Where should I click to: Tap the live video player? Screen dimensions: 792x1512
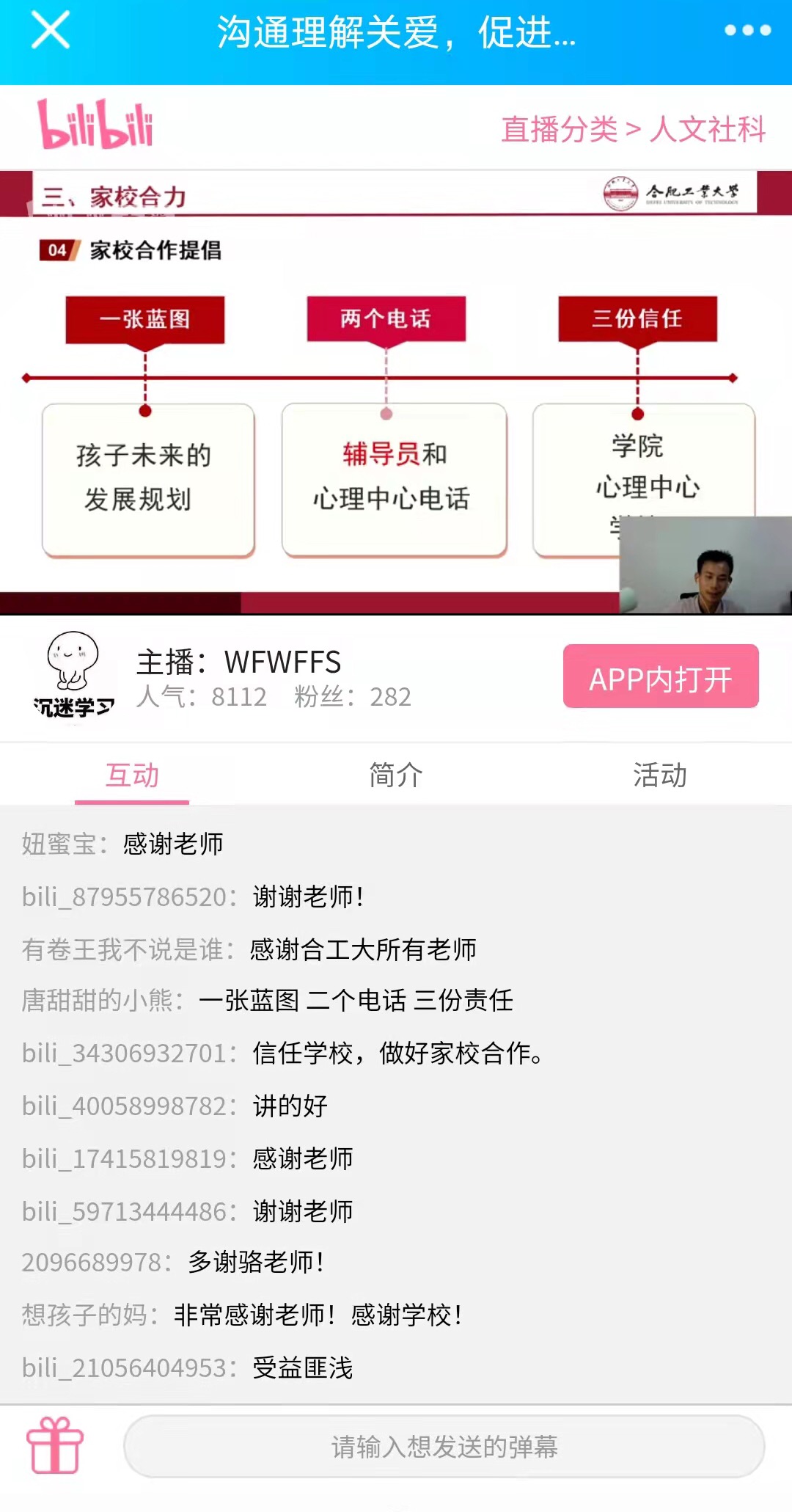pos(396,392)
